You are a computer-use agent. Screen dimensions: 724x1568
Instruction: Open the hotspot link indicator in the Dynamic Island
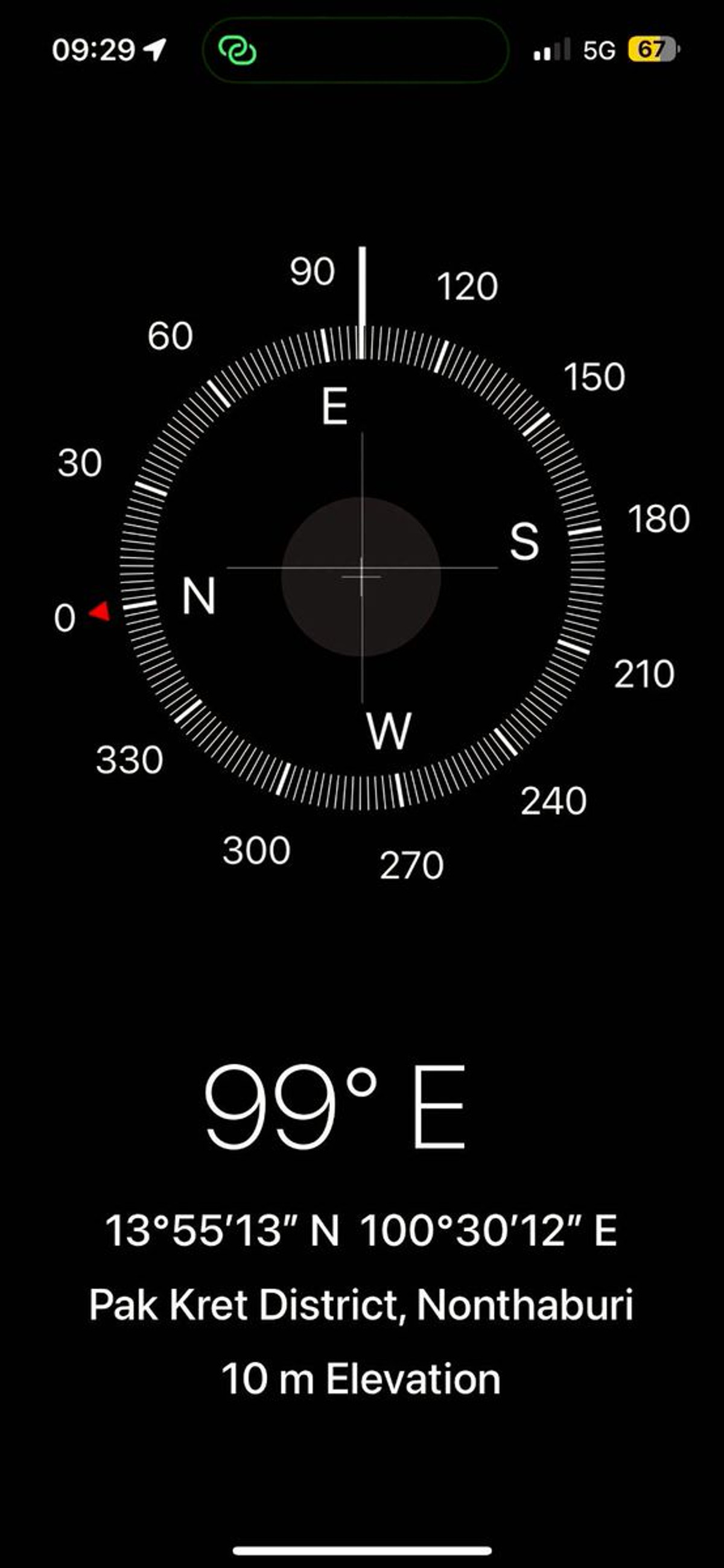[x=238, y=51]
